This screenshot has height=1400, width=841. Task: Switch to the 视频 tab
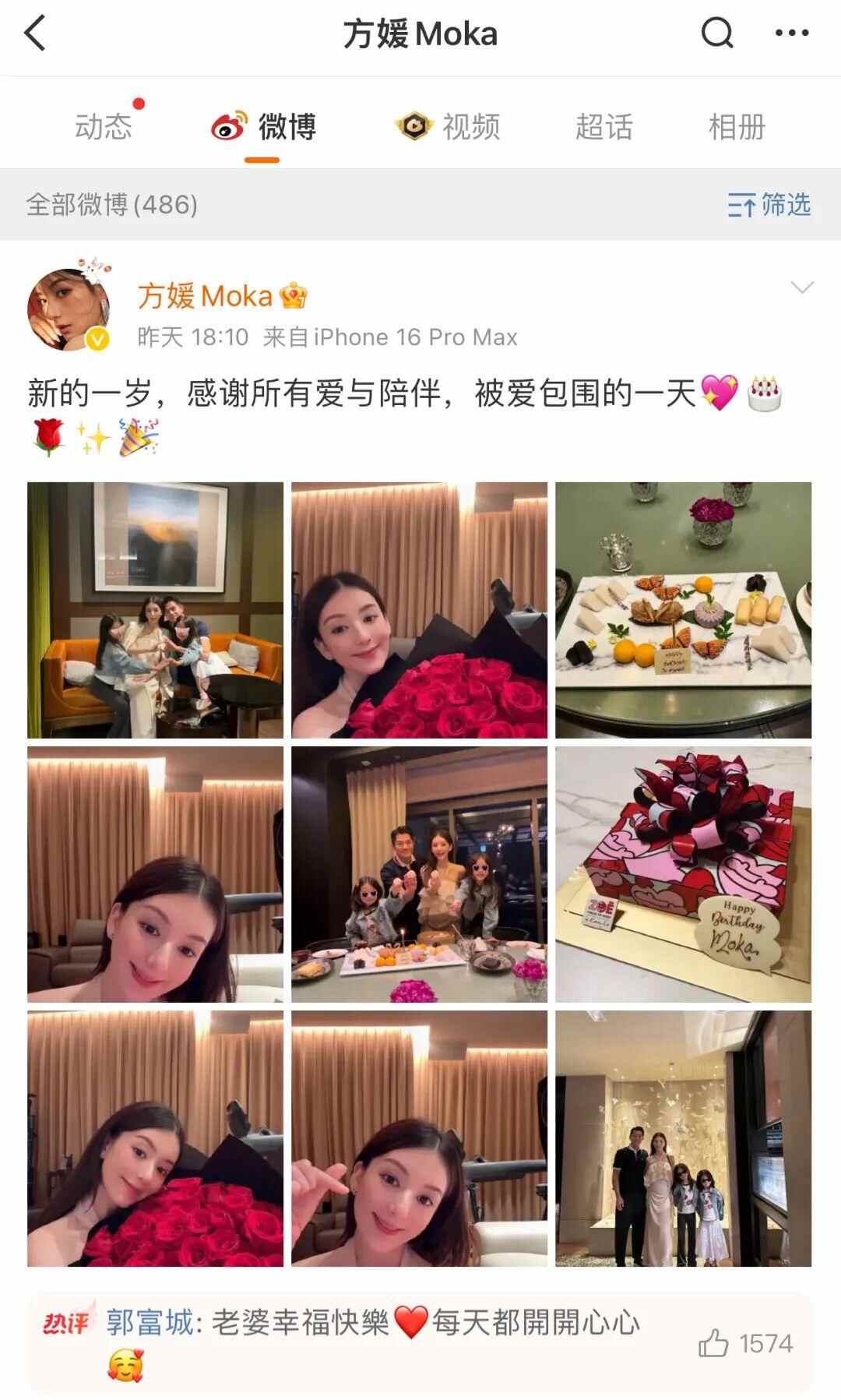(448, 127)
